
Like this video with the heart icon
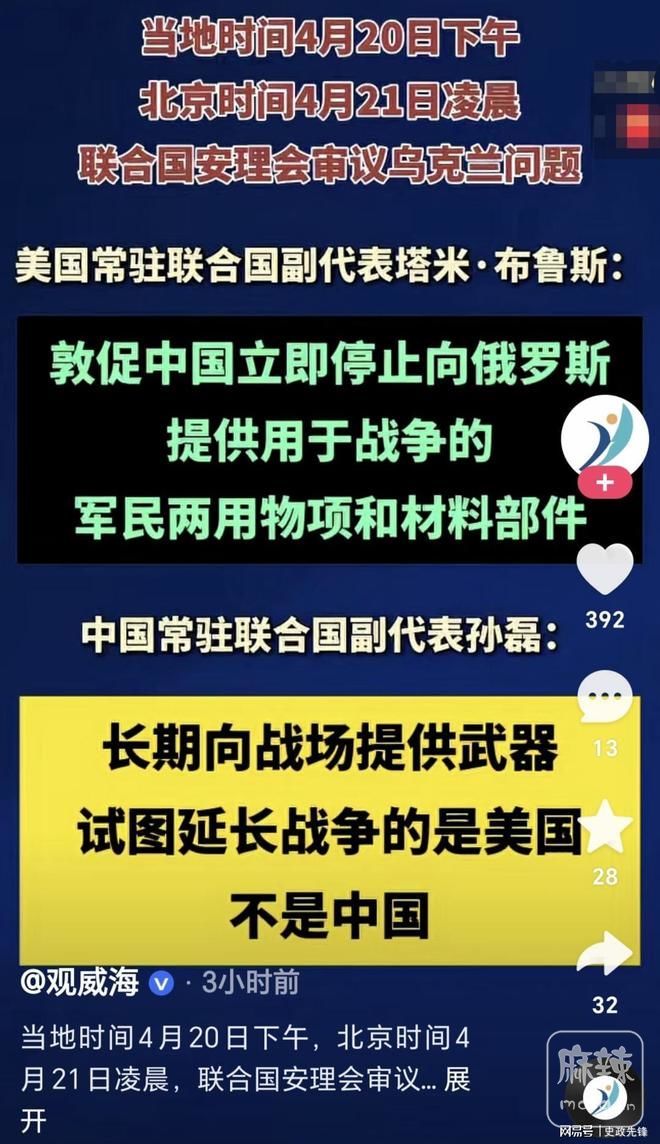[606, 570]
